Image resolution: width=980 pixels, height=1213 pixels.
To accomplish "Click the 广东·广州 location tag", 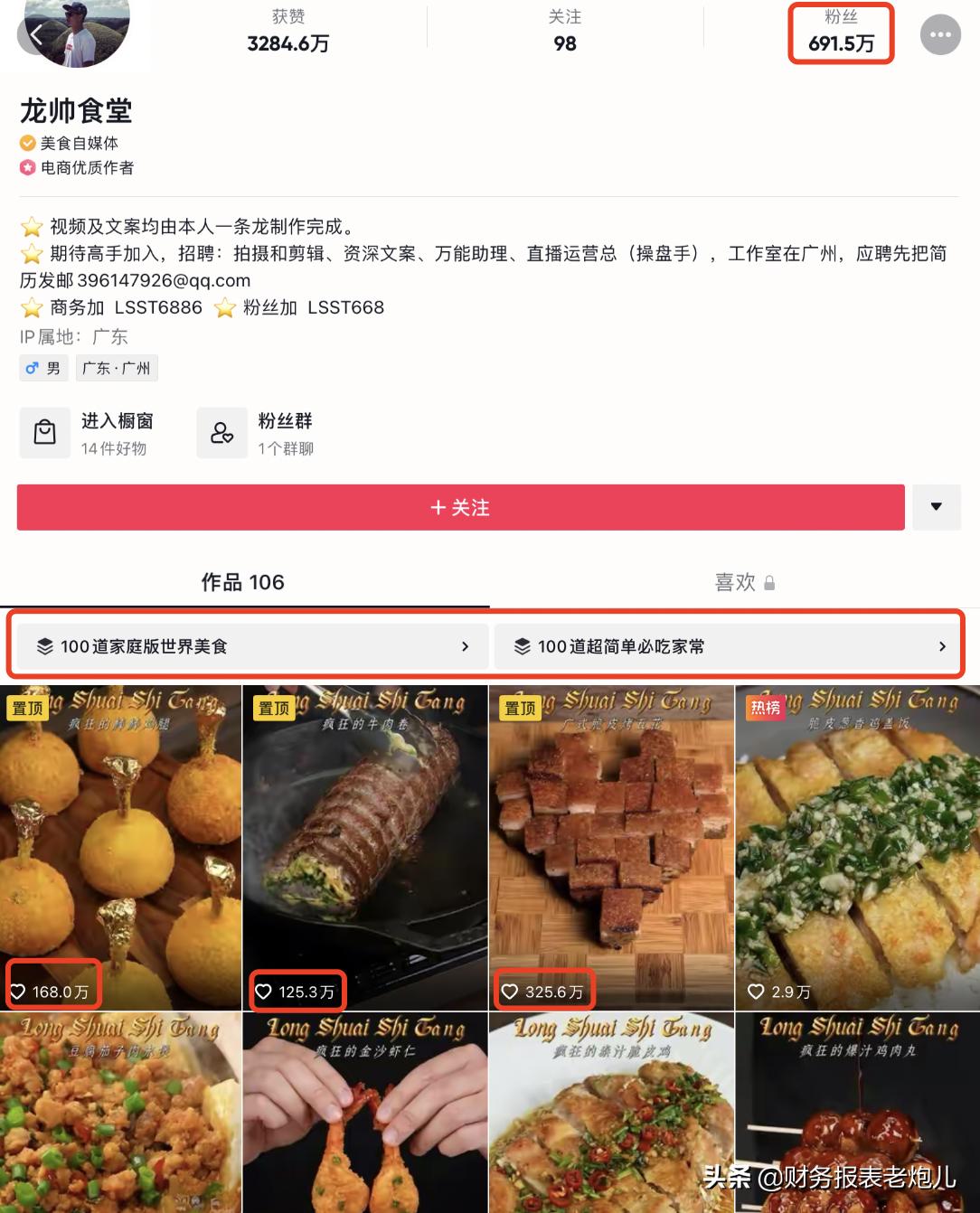I will pos(116,367).
